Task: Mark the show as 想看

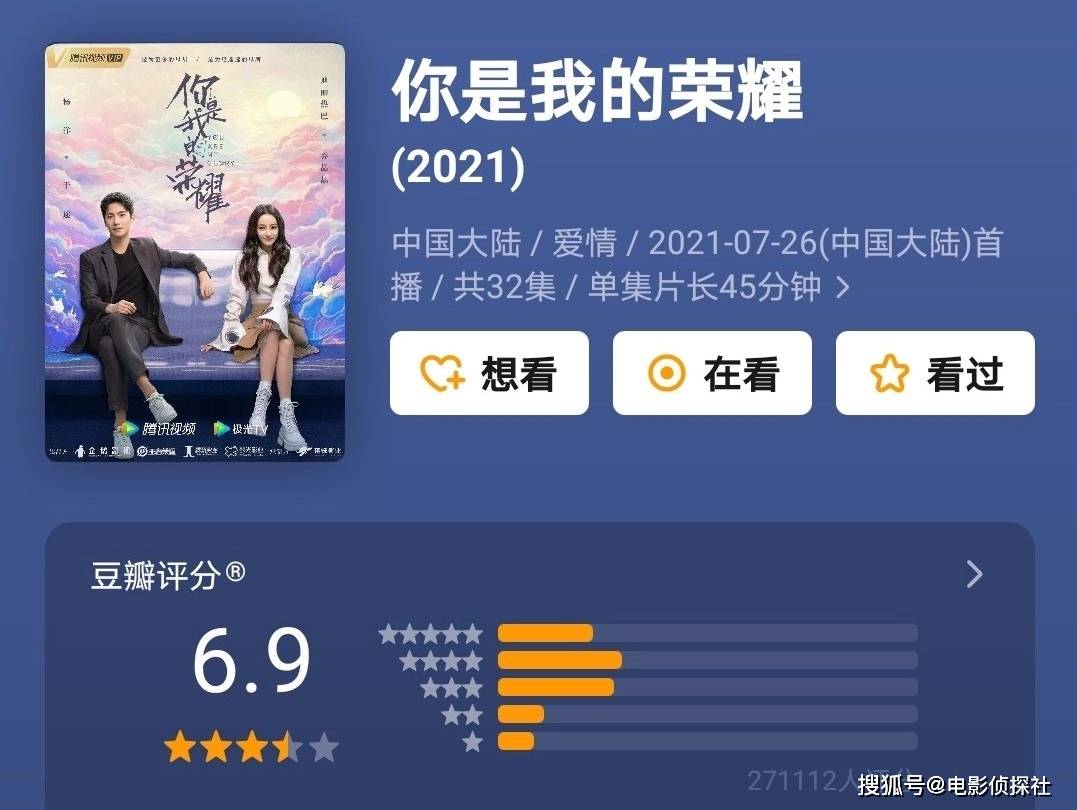Action: [489, 374]
